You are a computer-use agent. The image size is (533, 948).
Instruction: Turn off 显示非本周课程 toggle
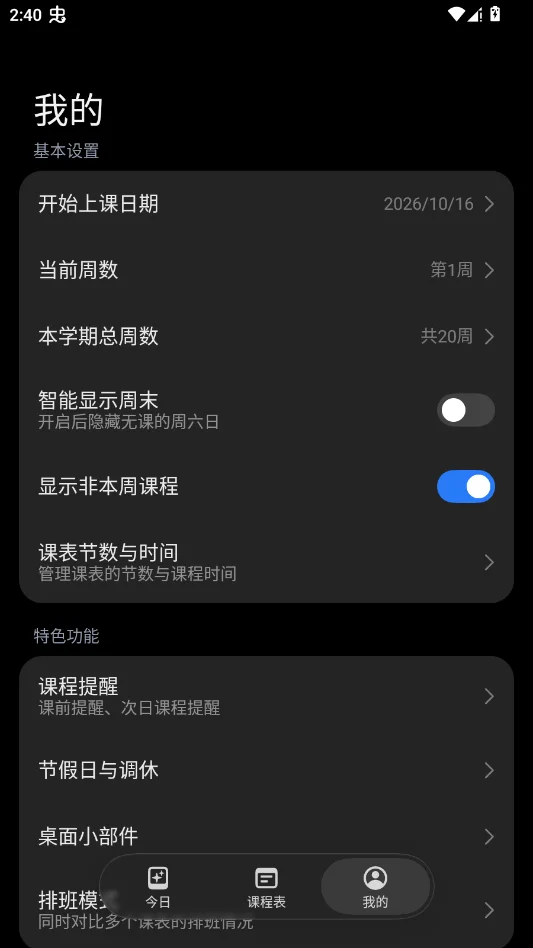[x=465, y=487]
